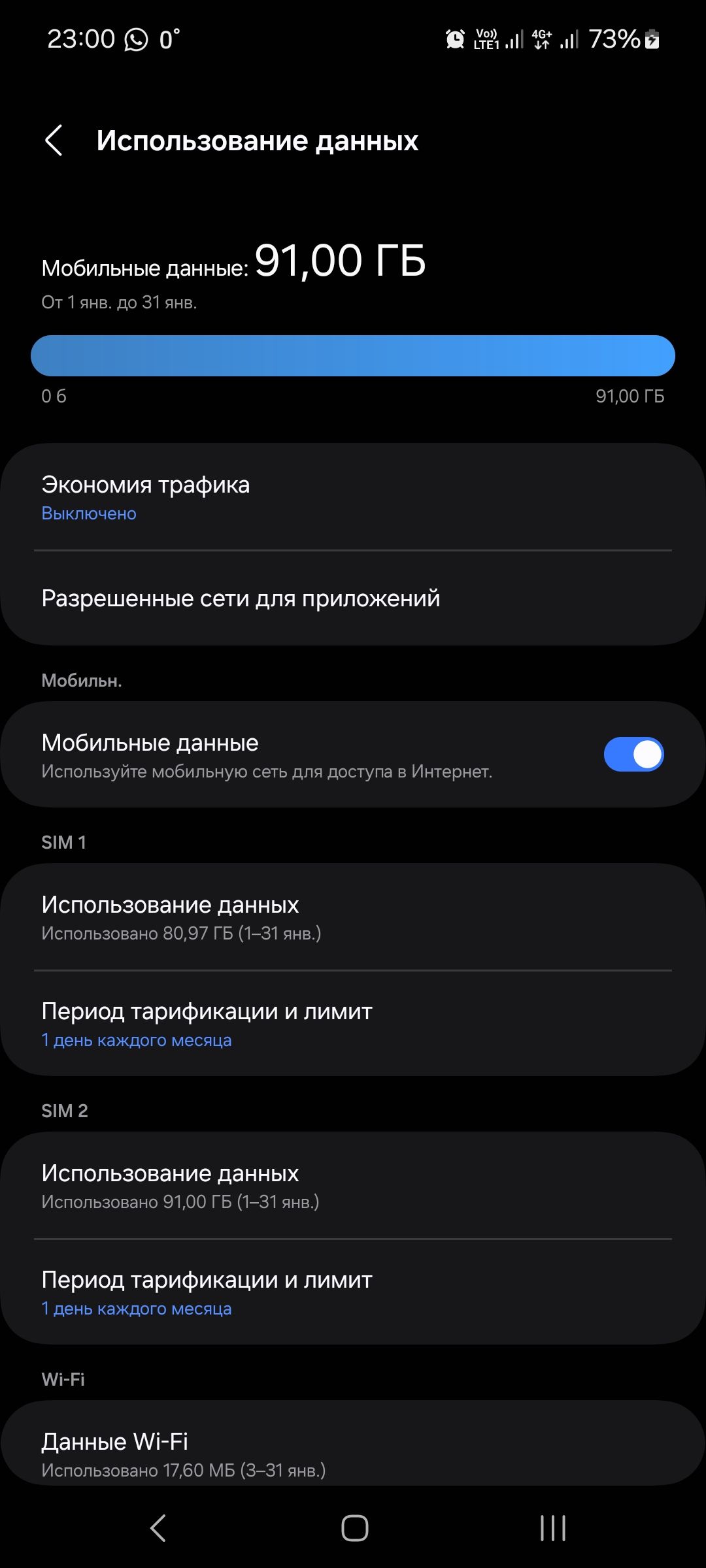Open the recent apps overview
This screenshot has height=1568, width=706.
[x=552, y=1528]
